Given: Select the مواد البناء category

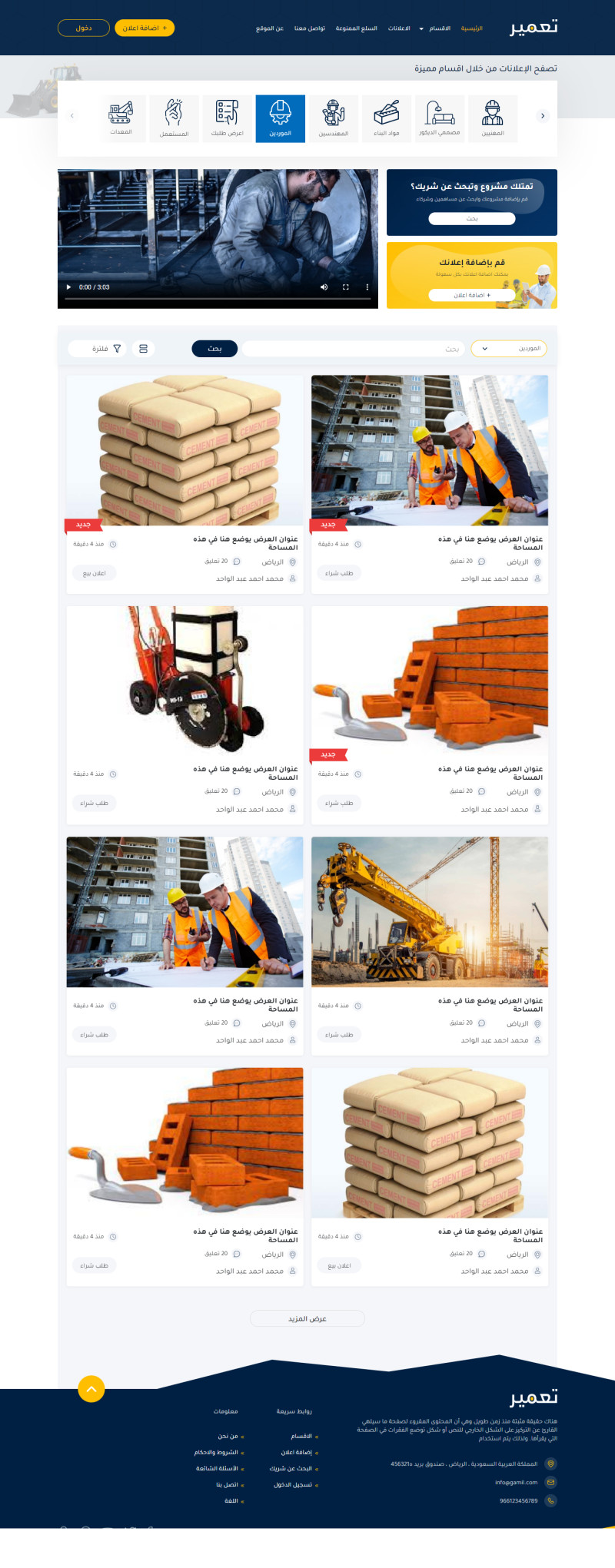Looking at the screenshot, I should [x=387, y=118].
